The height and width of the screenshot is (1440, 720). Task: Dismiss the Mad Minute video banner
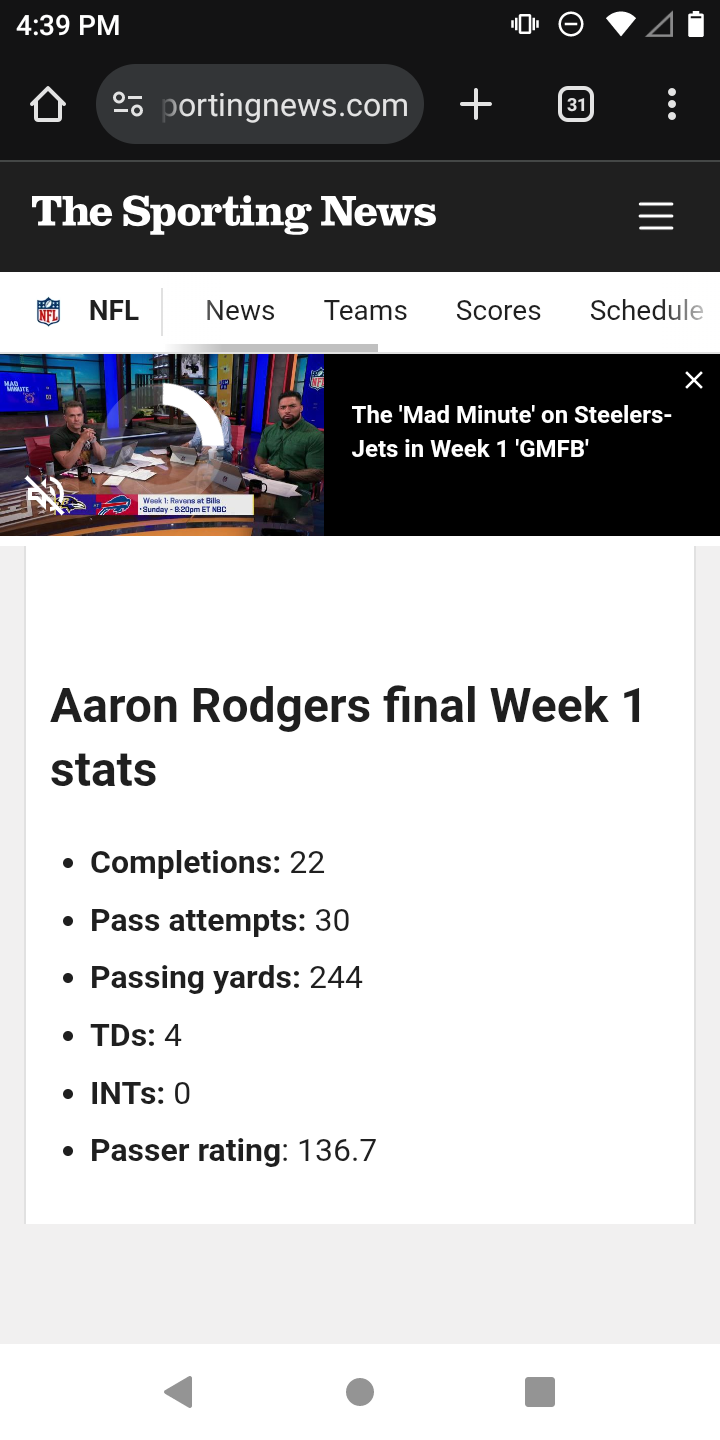point(694,380)
